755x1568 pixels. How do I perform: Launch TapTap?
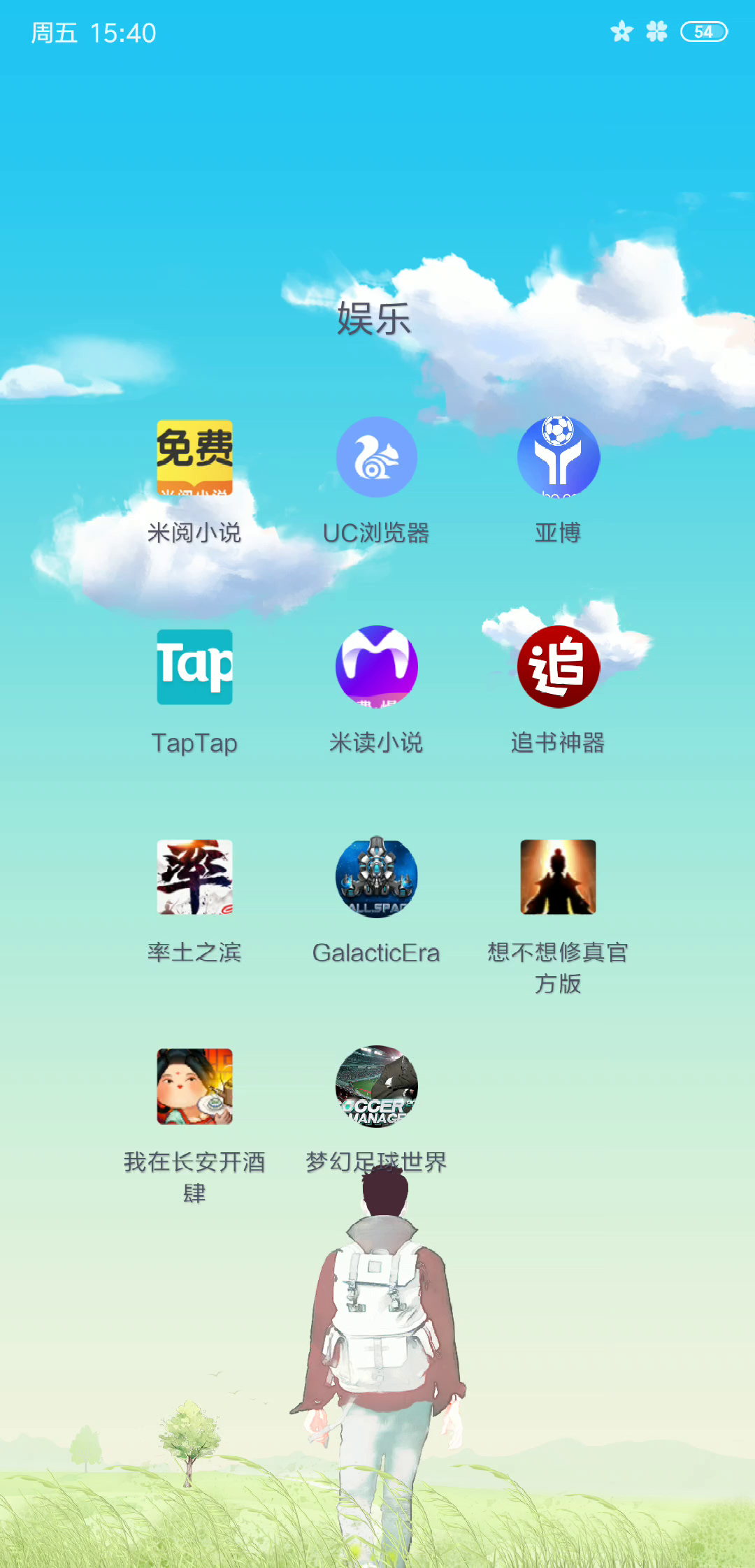tap(194, 667)
